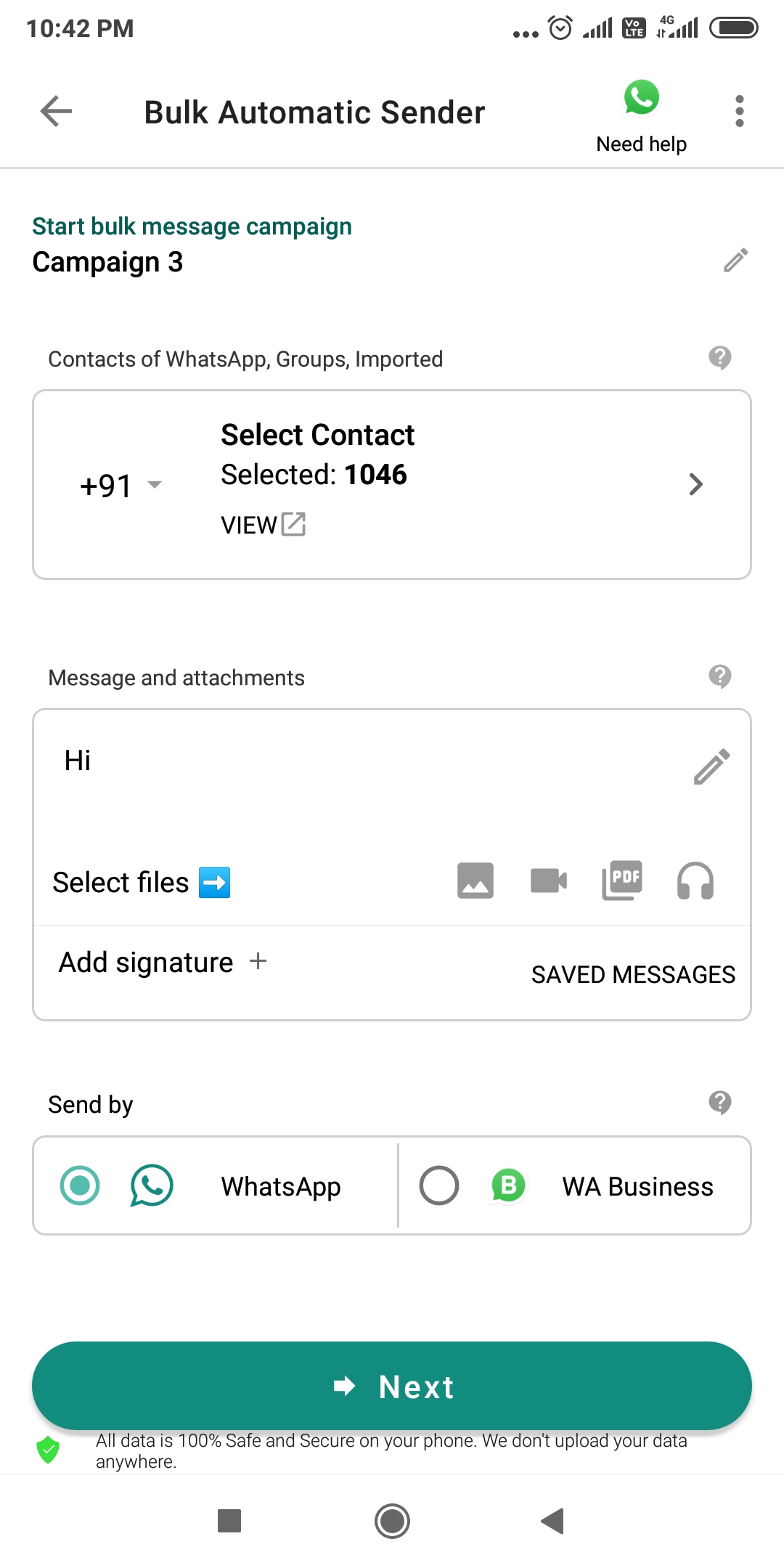Expand the +91 country code dropdown
Screen dimensions: 784x1568
pyautogui.click(x=121, y=486)
